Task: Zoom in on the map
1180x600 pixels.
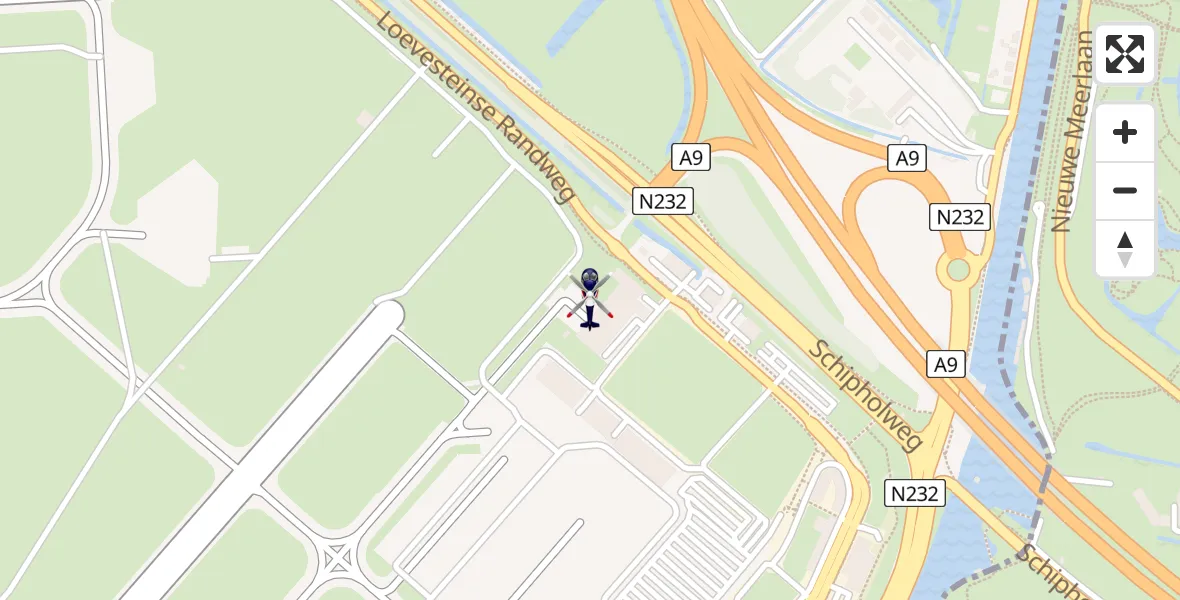Action: [x=1125, y=132]
